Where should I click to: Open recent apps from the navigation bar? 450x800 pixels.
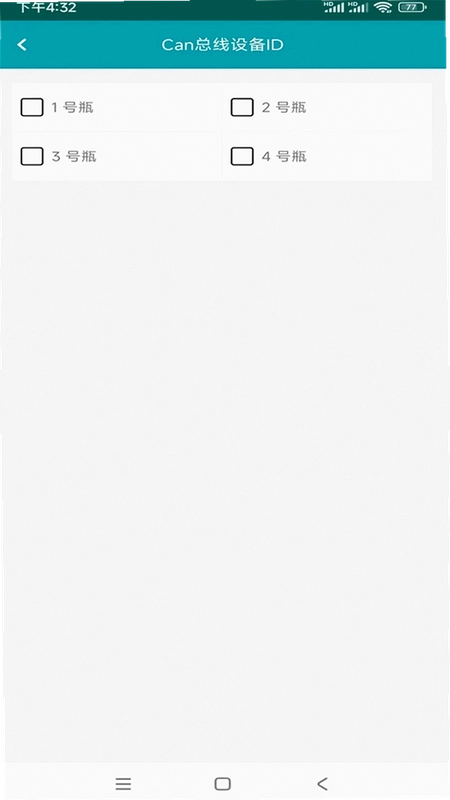123,784
